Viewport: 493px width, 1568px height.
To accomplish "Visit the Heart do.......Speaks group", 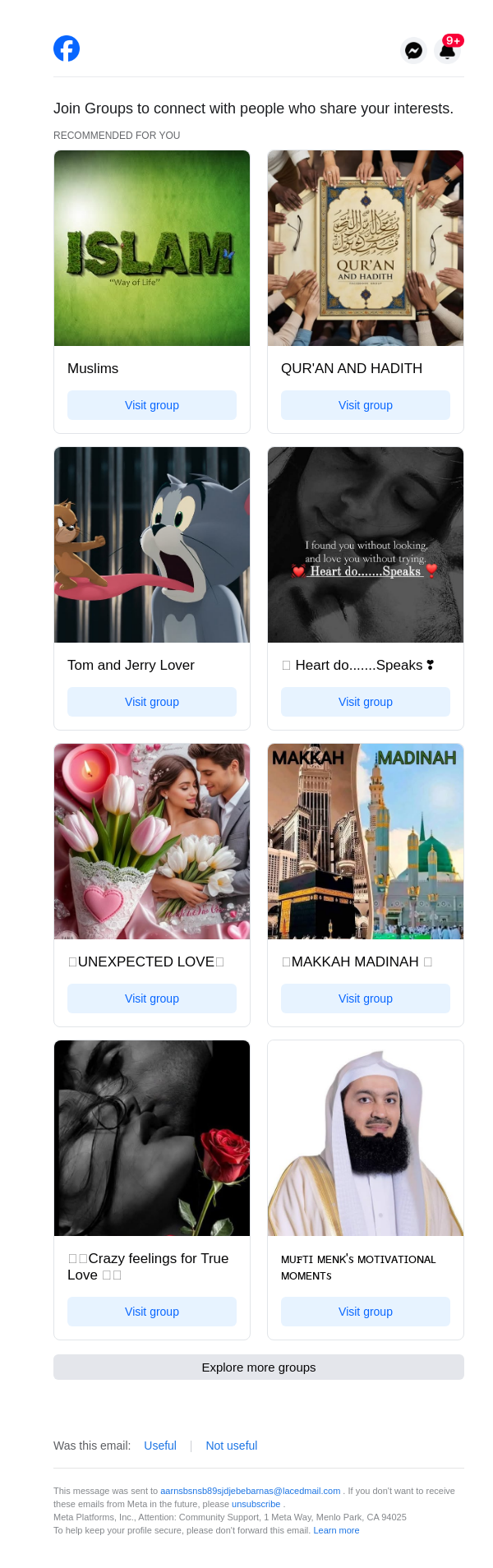I will coord(366,702).
